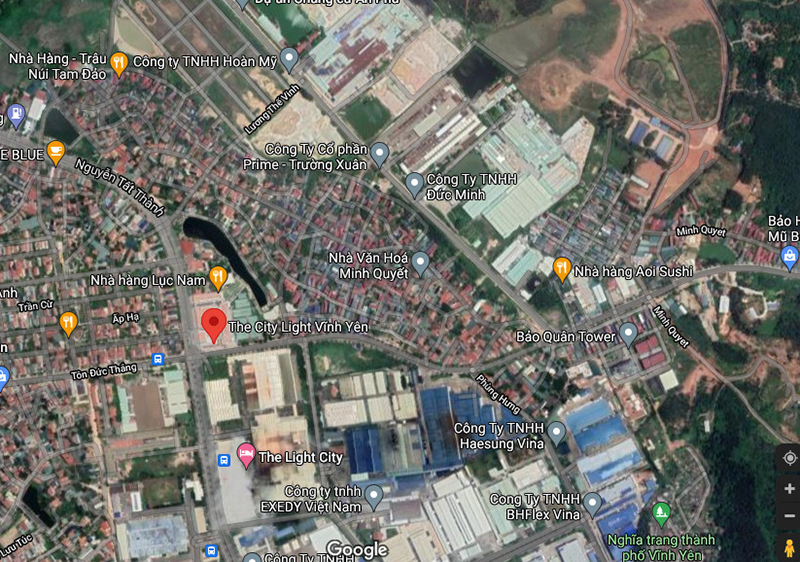This screenshot has width=800, height=562.
Task: Select Nhà hàng Aoi Sushi marker
Action: [562, 268]
